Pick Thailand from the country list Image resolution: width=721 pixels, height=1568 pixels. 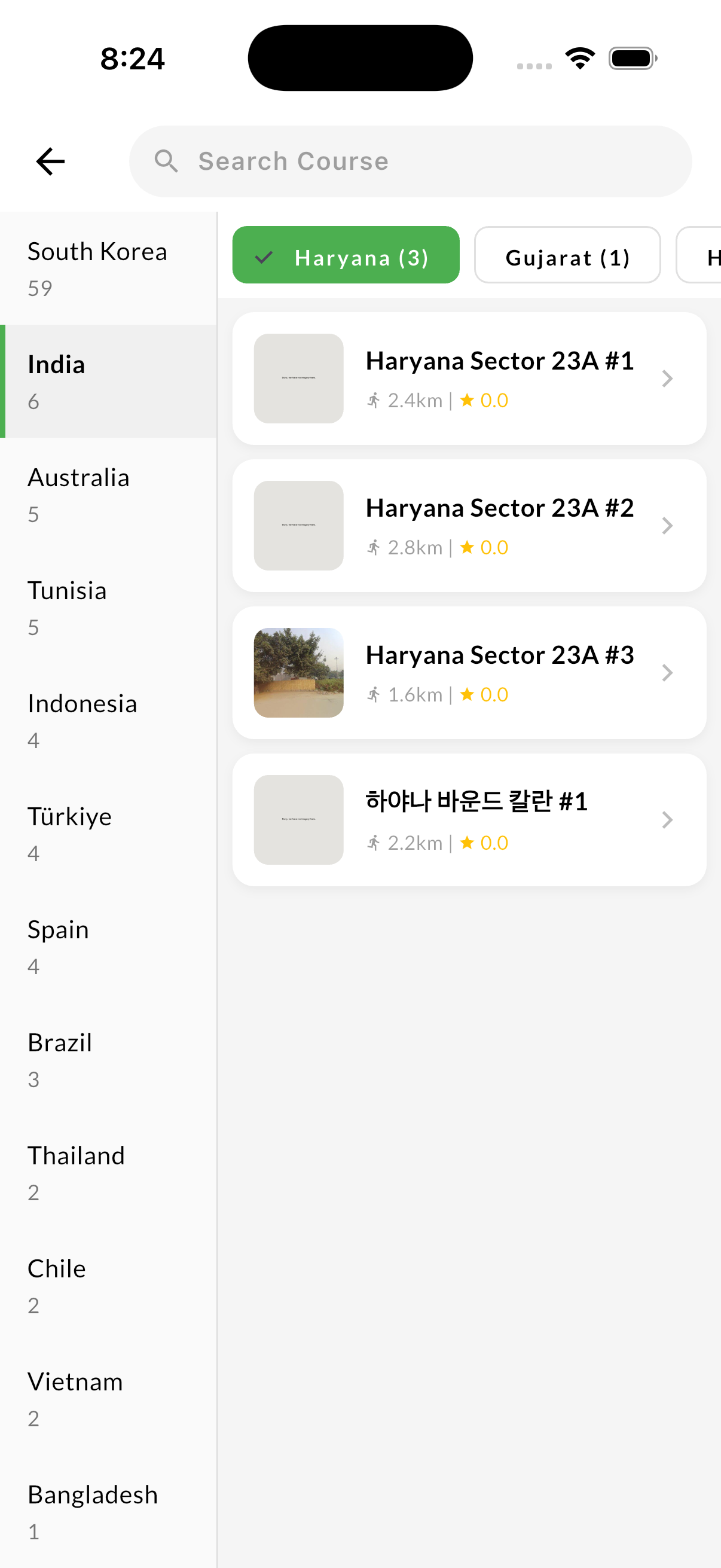pyautogui.click(x=108, y=1172)
